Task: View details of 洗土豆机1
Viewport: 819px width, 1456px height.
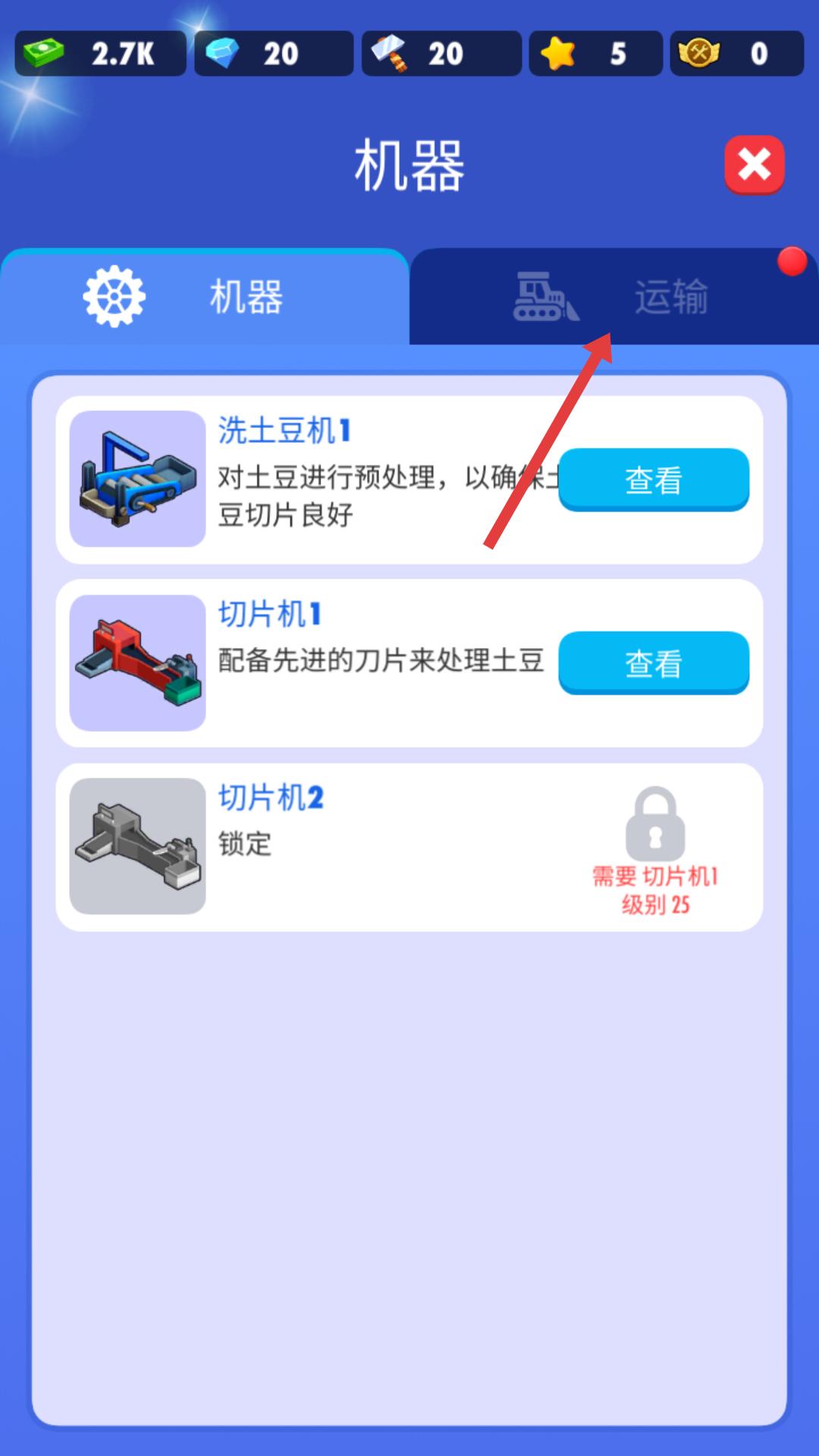Action: [x=654, y=479]
